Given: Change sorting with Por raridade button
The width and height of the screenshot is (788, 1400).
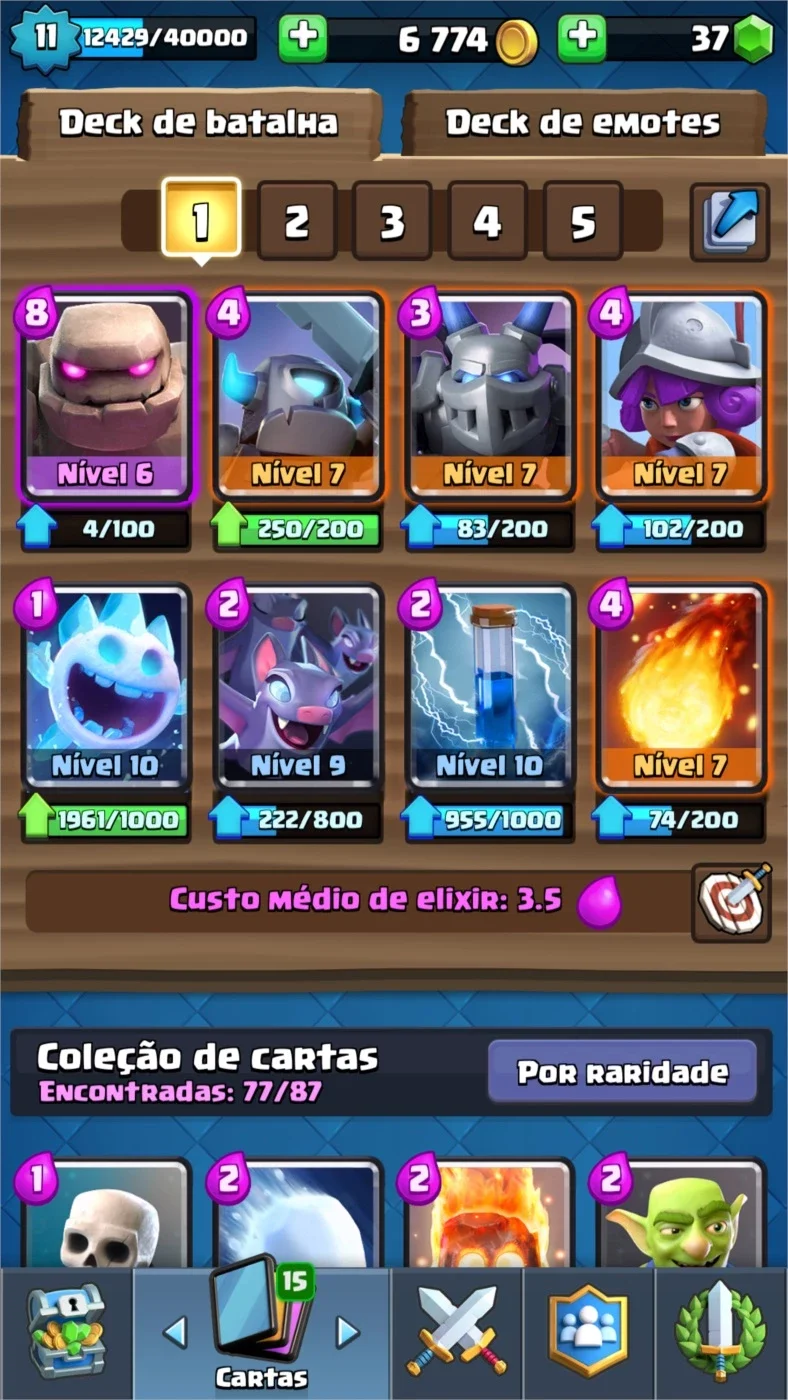Looking at the screenshot, I should pyautogui.click(x=622, y=1072).
